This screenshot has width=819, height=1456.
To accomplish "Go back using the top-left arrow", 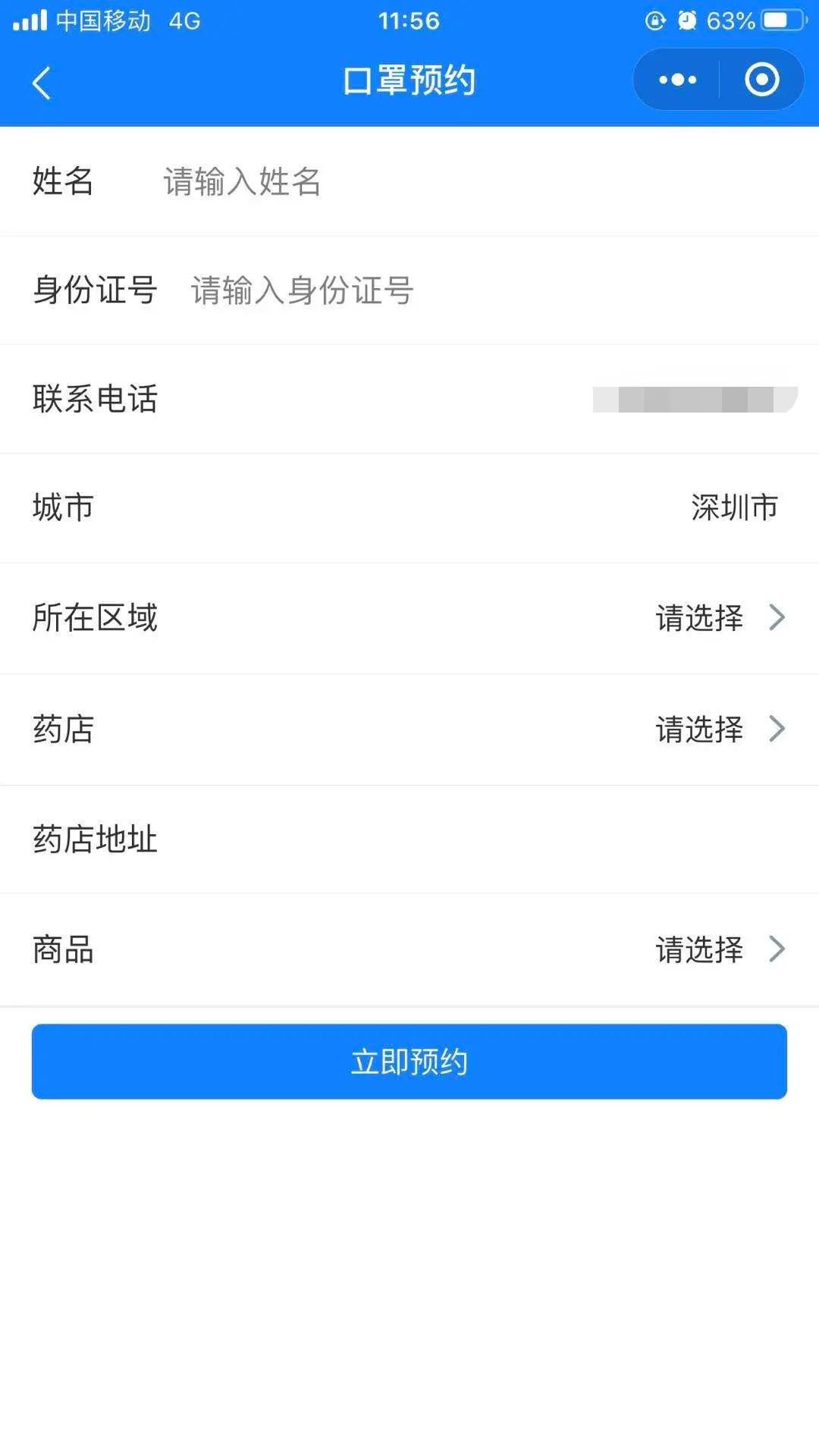I will pyautogui.click(x=42, y=83).
